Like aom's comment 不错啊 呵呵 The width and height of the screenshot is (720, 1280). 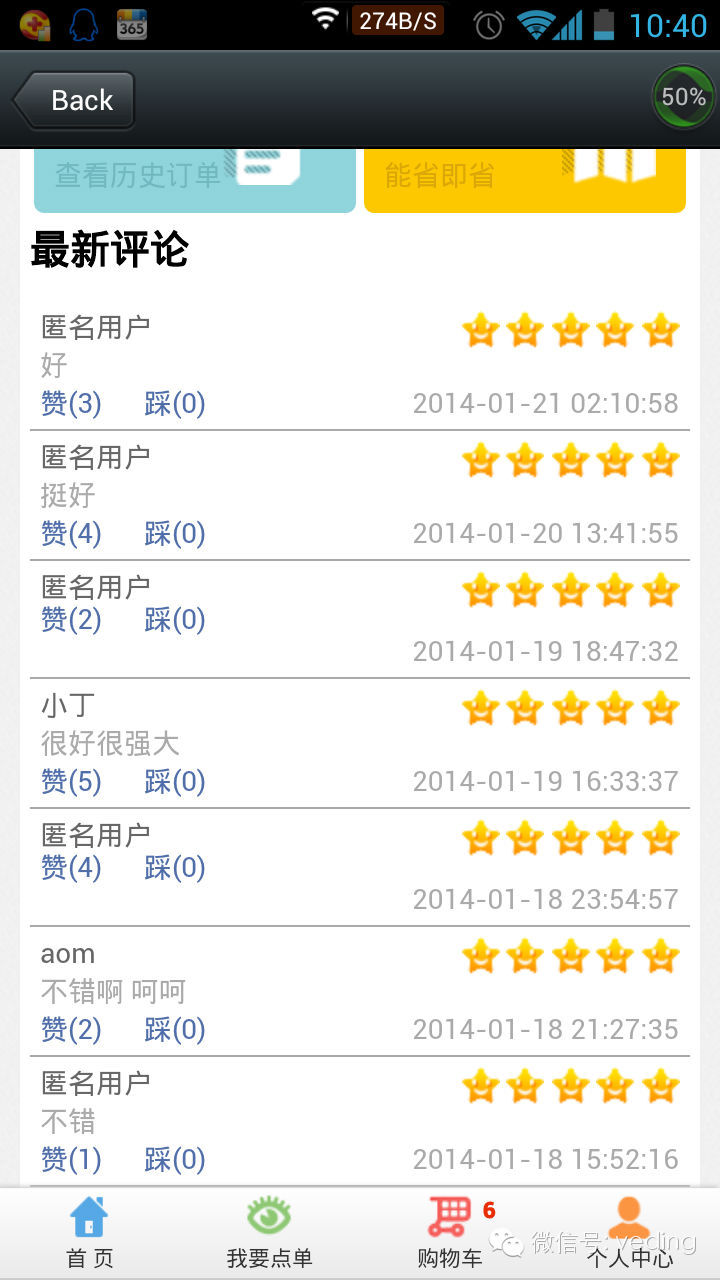(71, 1029)
